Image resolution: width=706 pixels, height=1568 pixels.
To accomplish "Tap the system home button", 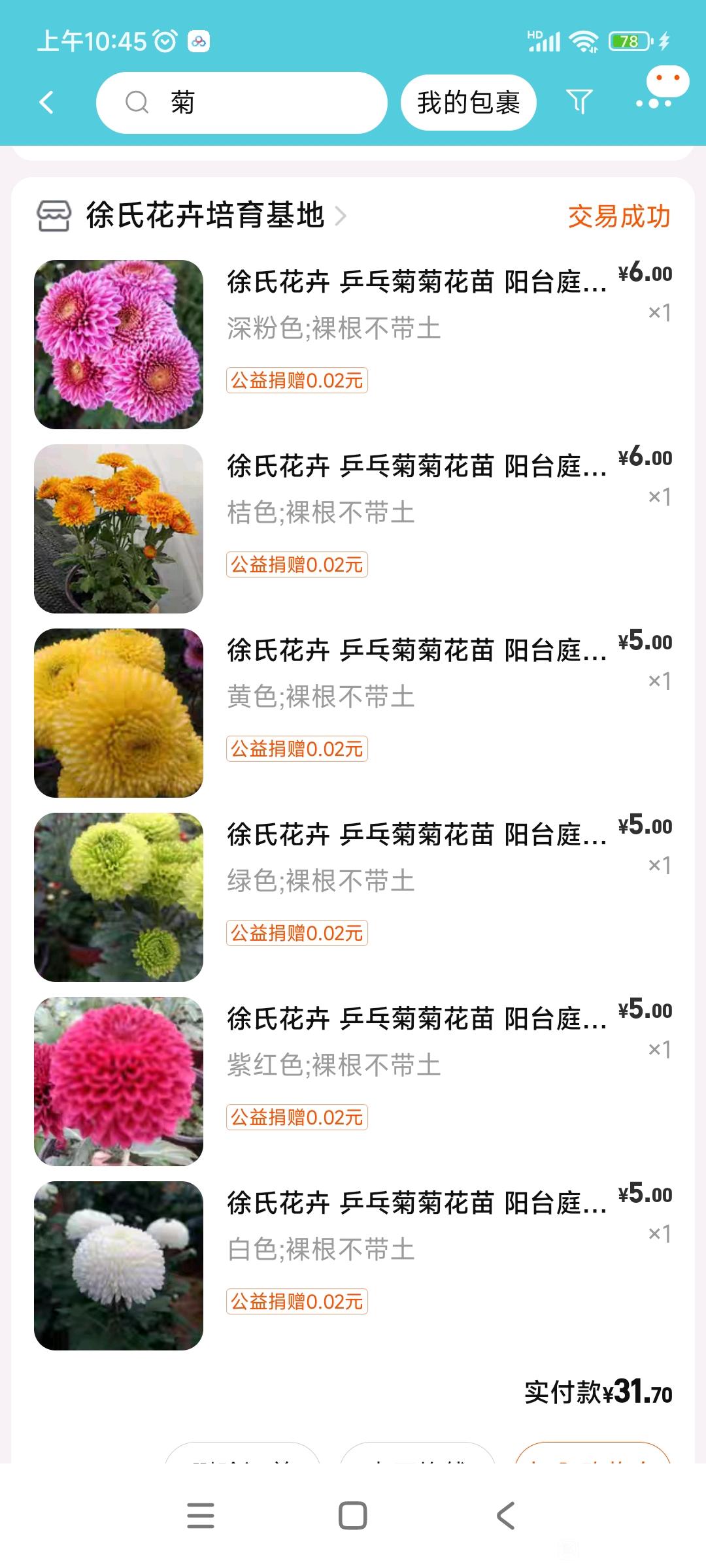I will (x=353, y=1516).
